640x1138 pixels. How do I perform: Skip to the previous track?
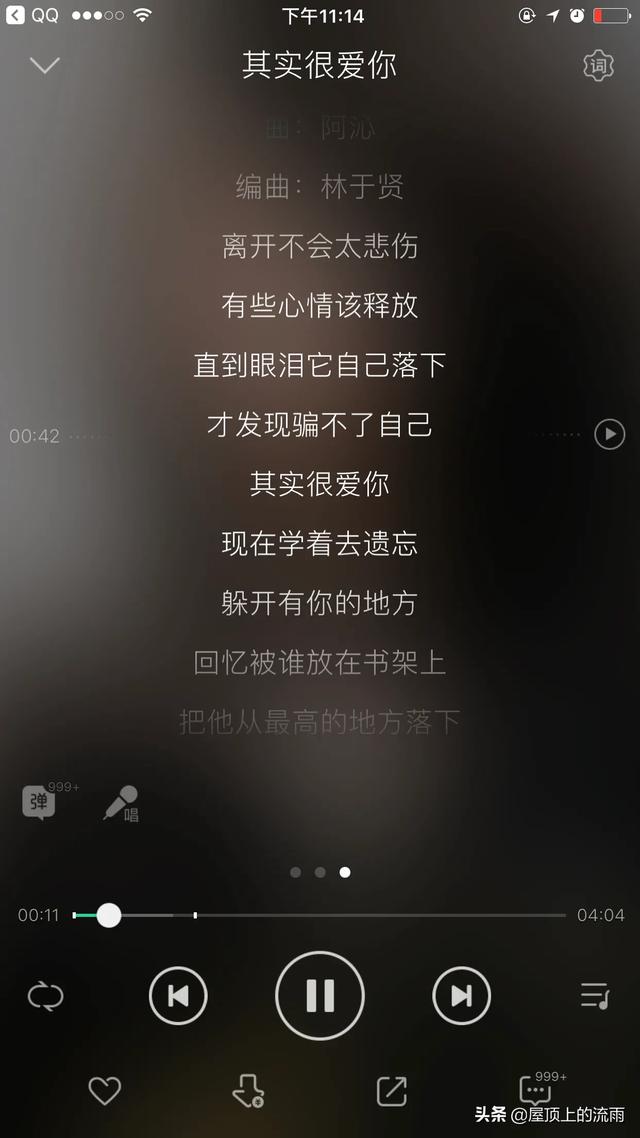(x=178, y=995)
